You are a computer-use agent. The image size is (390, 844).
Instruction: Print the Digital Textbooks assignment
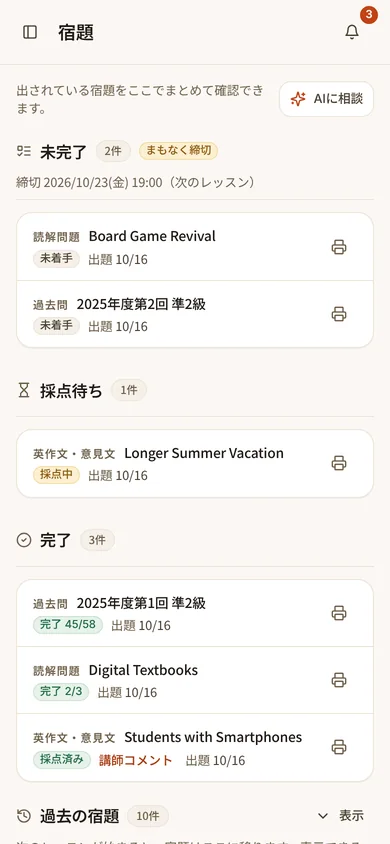(x=339, y=680)
